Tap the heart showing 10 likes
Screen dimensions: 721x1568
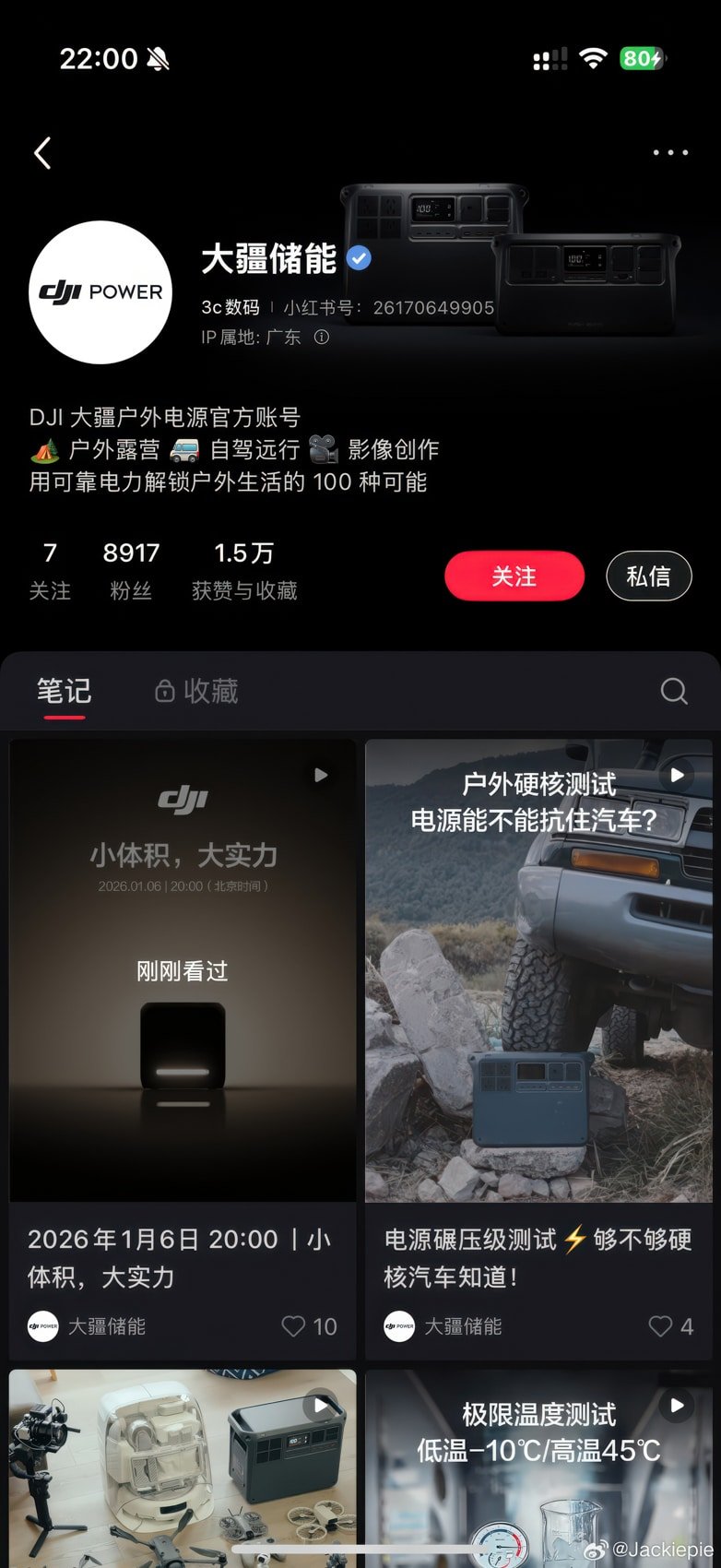[295, 1326]
